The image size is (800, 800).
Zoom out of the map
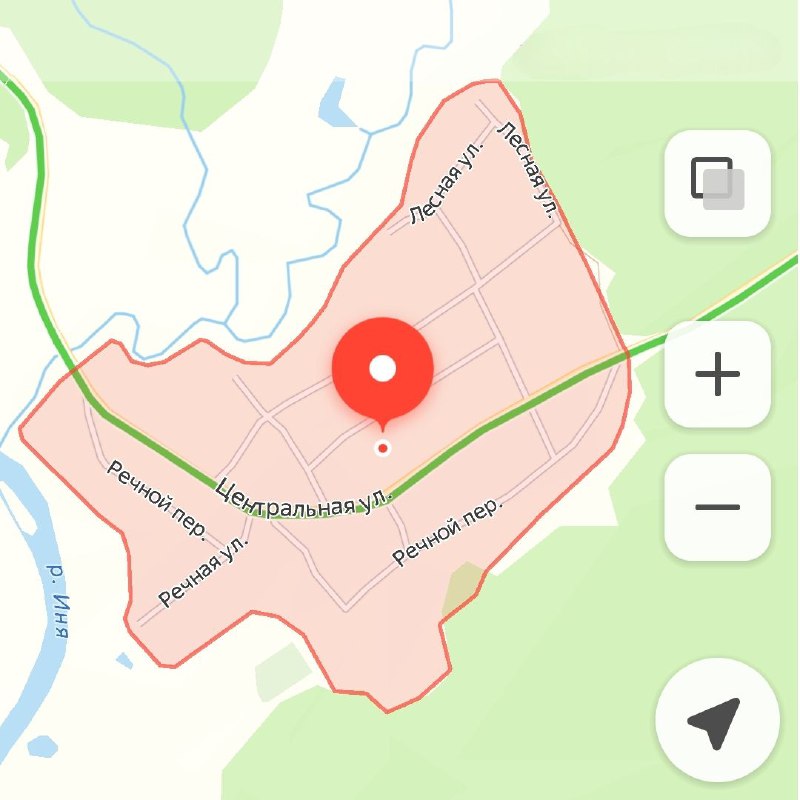click(x=717, y=507)
